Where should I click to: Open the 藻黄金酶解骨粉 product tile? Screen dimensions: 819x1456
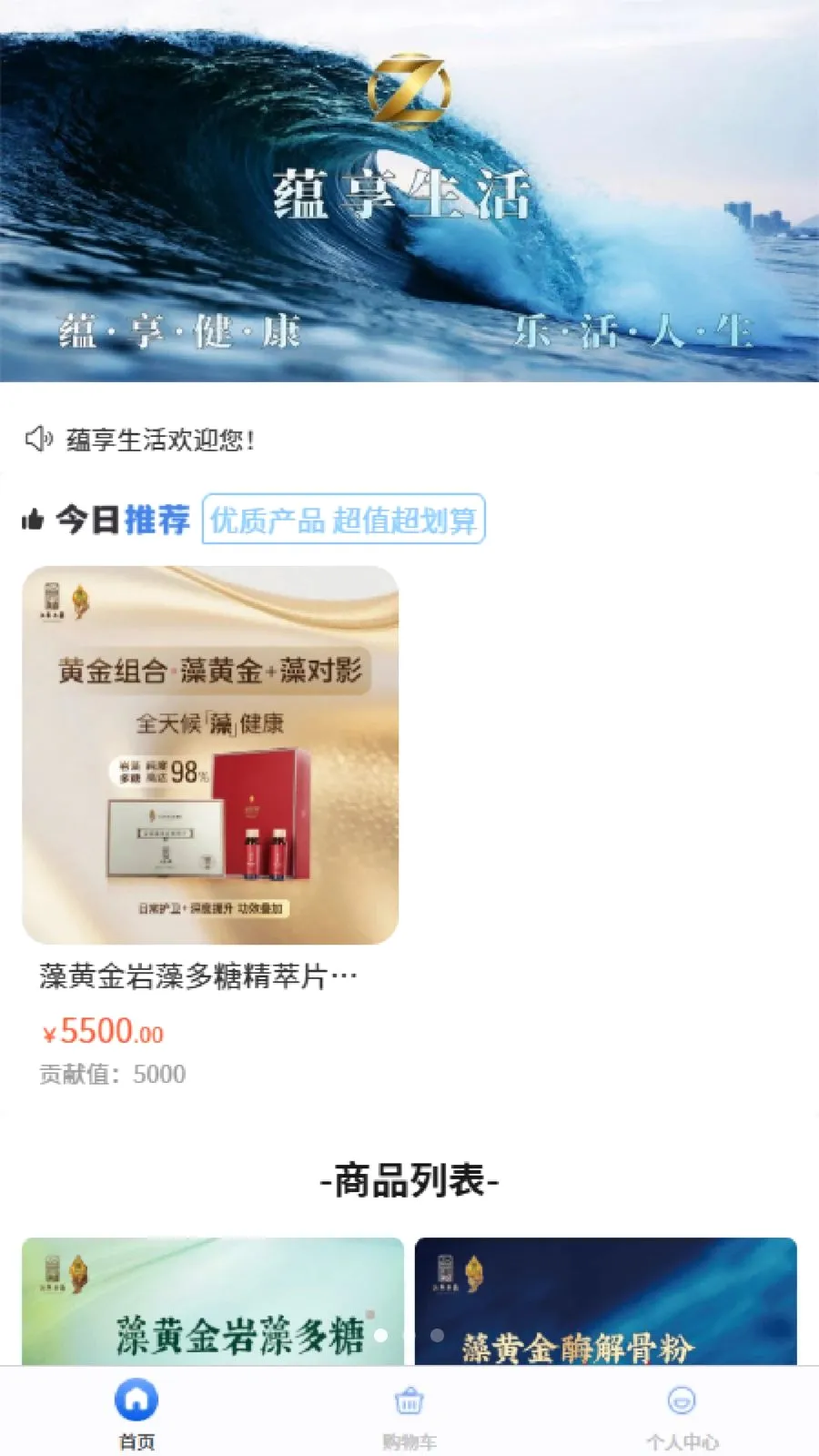click(x=606, y=1301)
